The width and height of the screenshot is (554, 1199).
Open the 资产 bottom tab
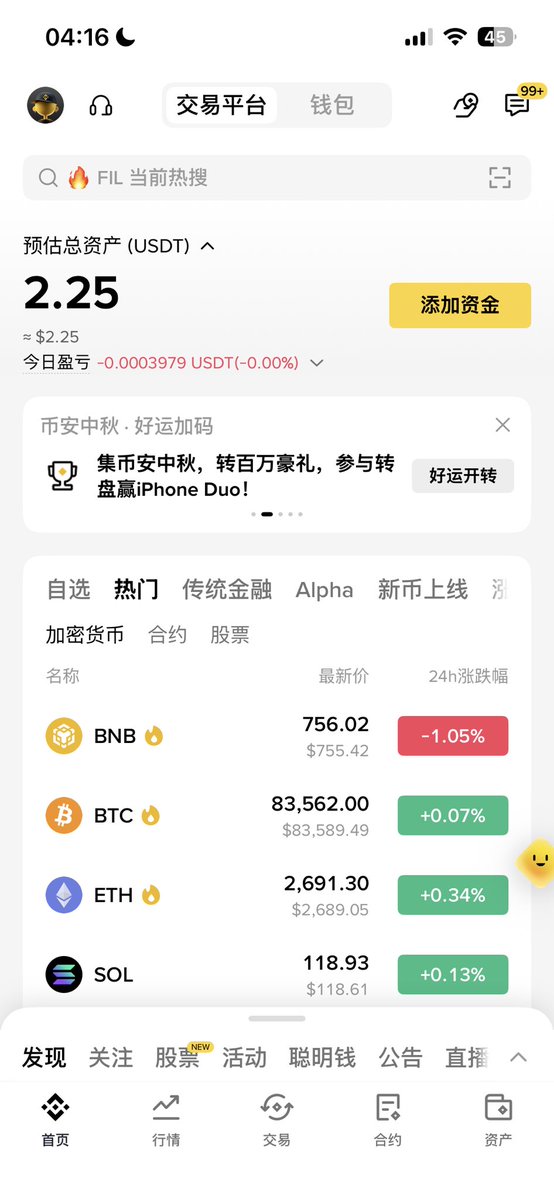click(x=498, y=1119)
